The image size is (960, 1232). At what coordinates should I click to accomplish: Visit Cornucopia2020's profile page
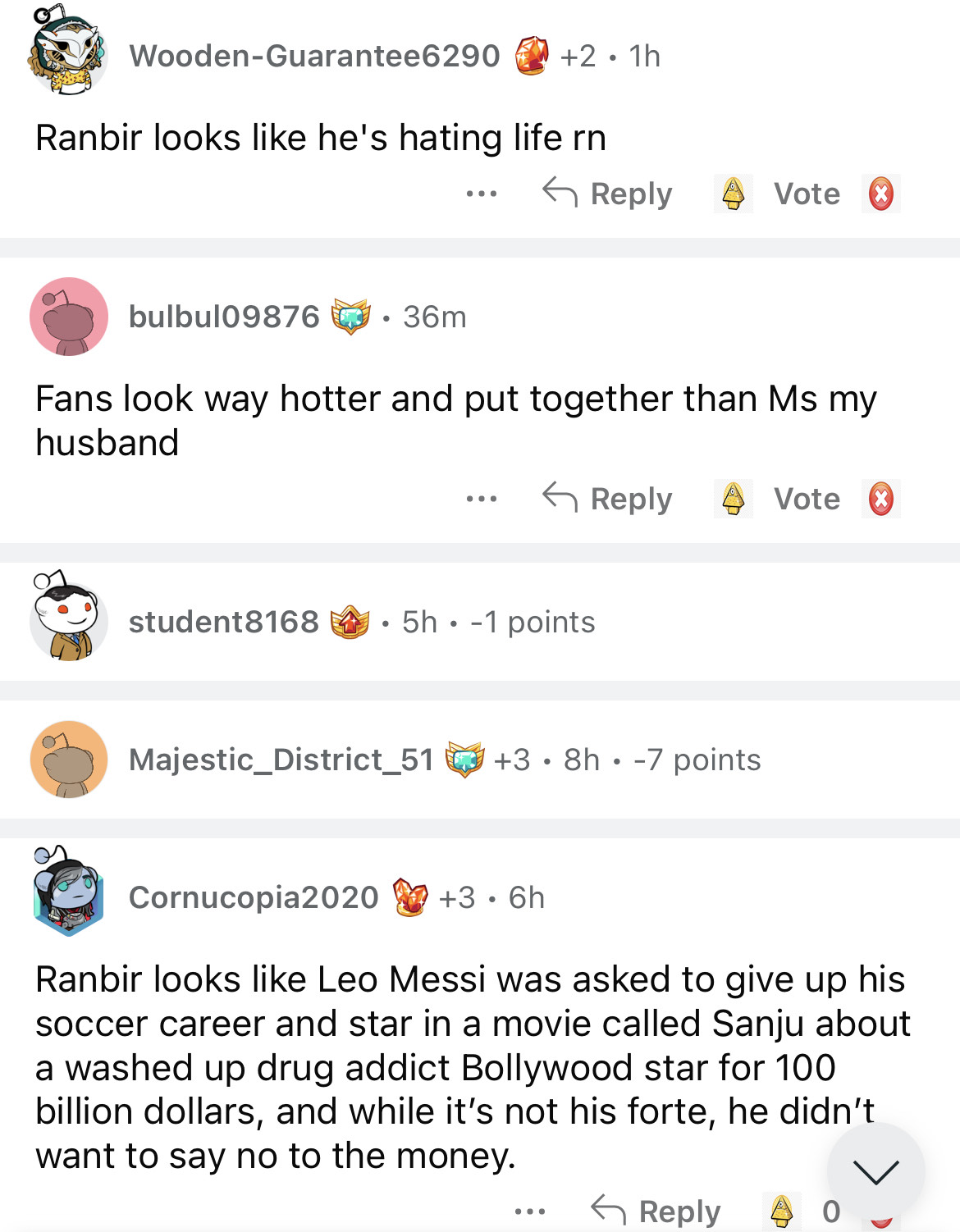click(x=254, y=897)
